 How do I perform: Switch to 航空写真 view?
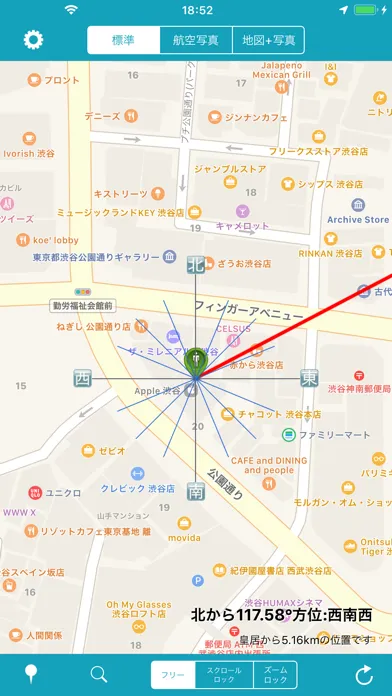(196, 40)
